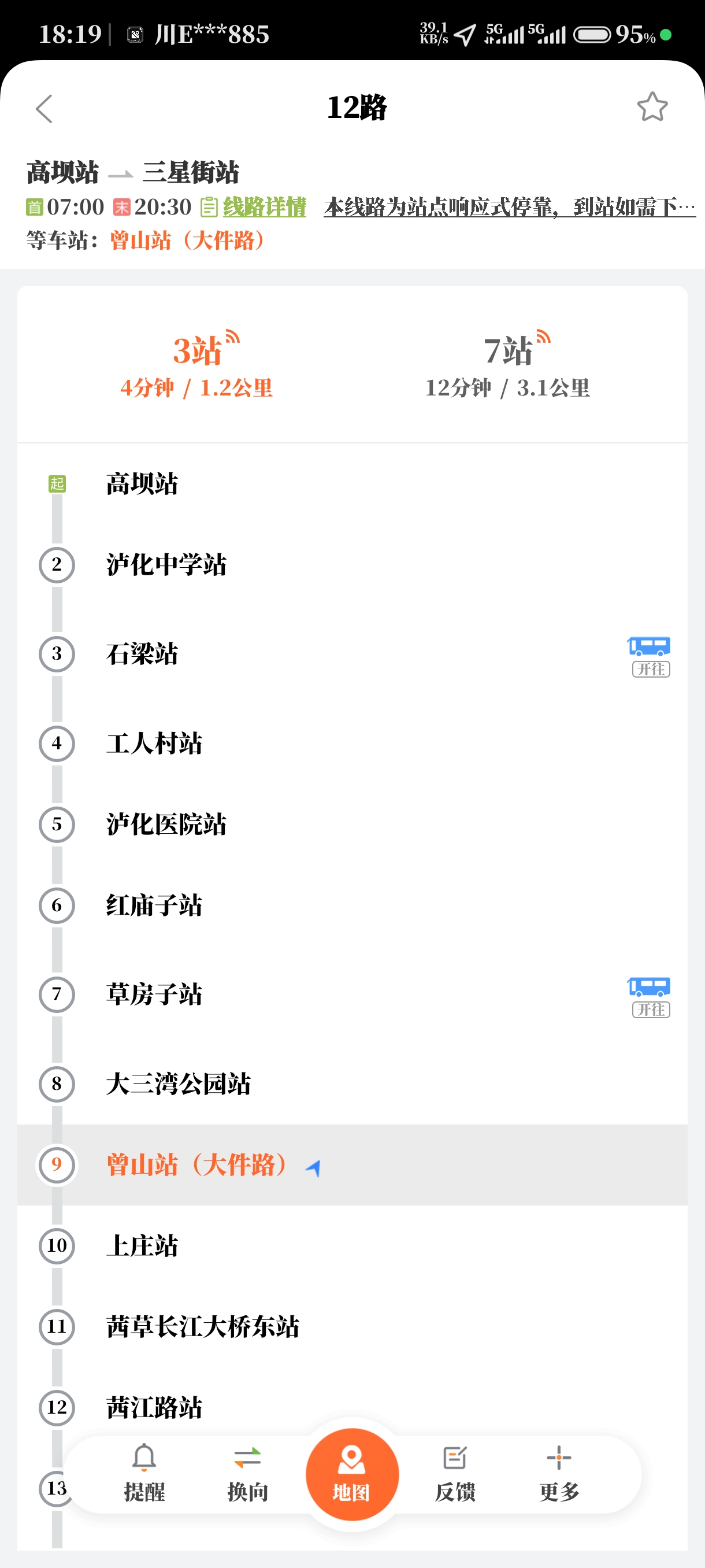
Task: Tap the 高坝站 starting stop
Action: coord(352,484)
